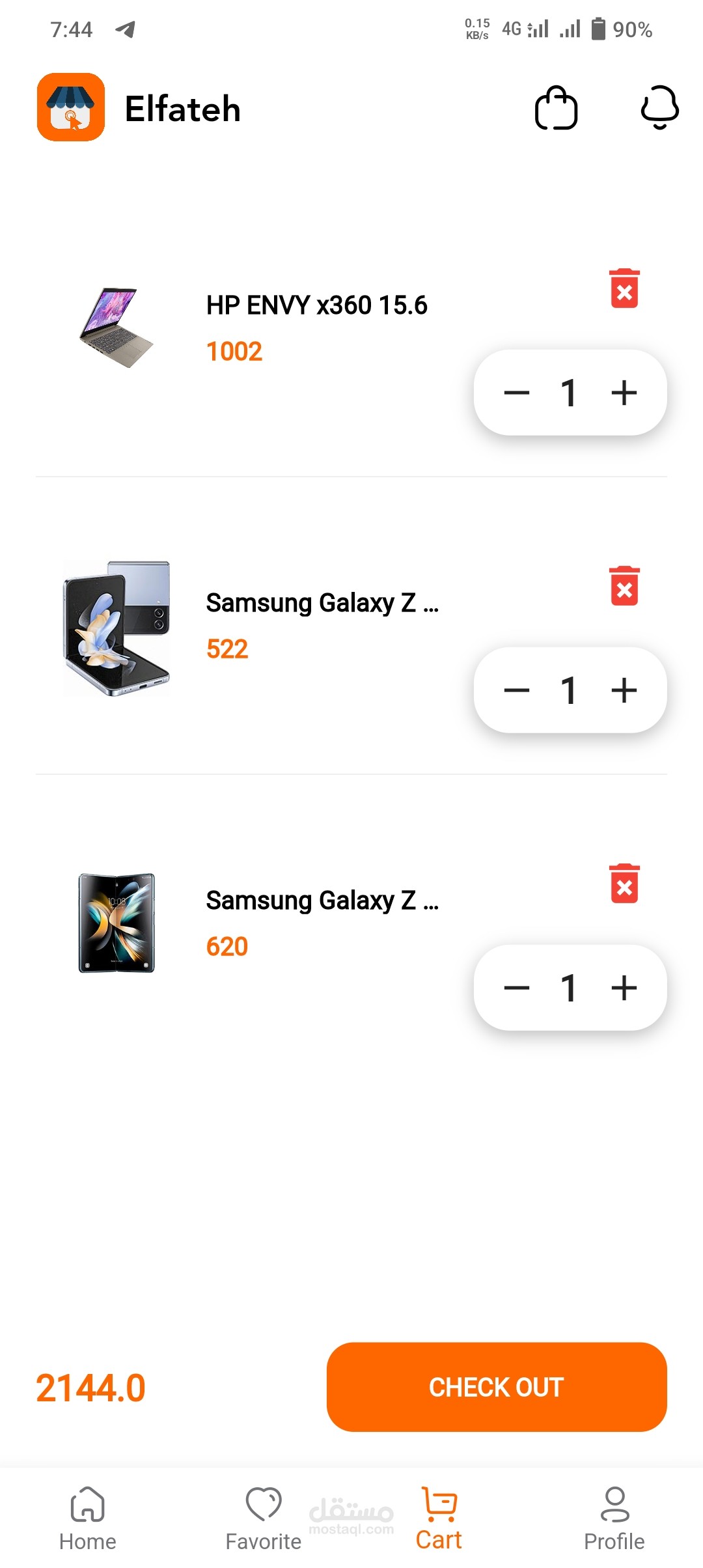
Task: Open the shopping bag icon
Action: 556,108
